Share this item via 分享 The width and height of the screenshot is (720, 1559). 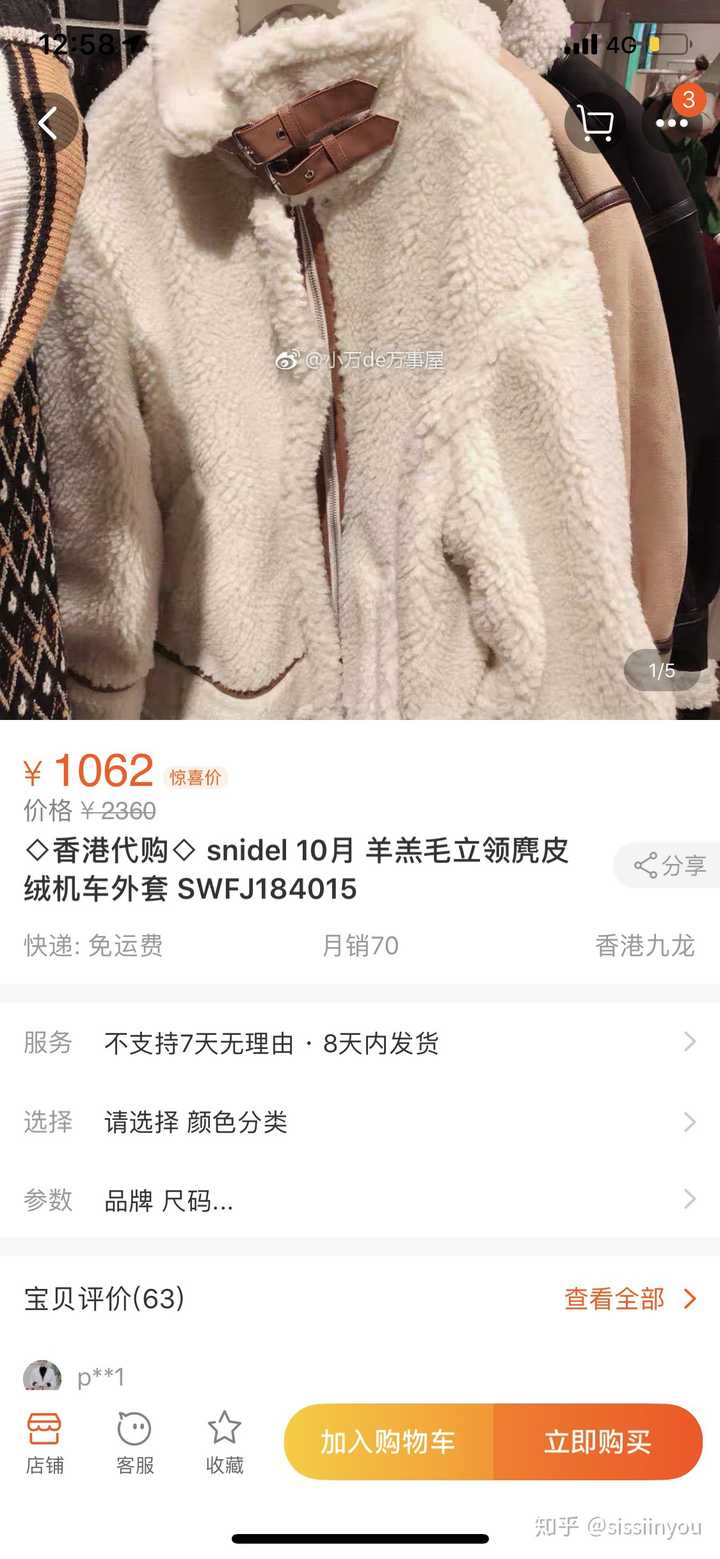coord(670,865)
